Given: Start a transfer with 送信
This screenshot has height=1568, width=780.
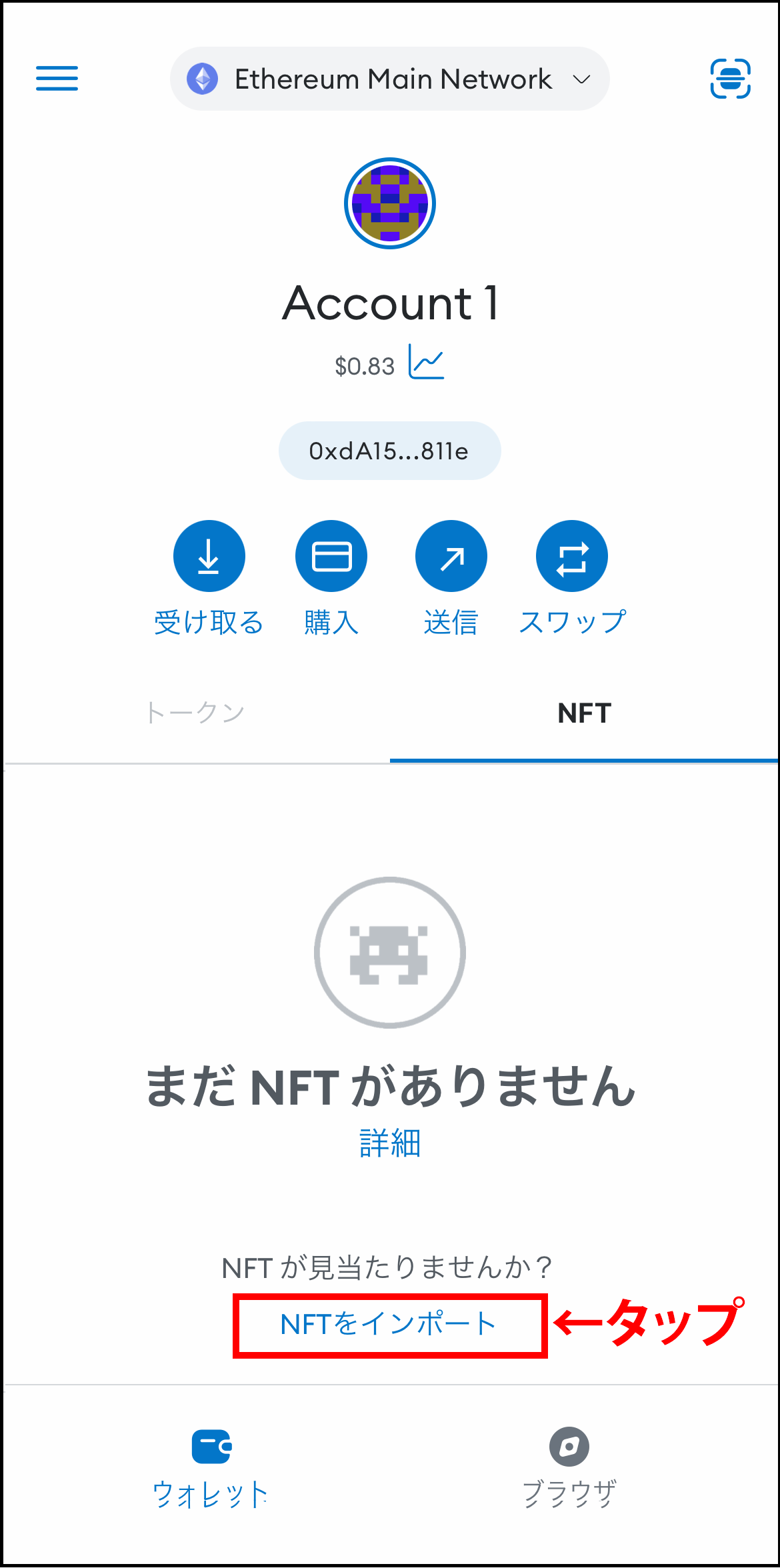Looking at the screenshot, I should click(451, 557).
